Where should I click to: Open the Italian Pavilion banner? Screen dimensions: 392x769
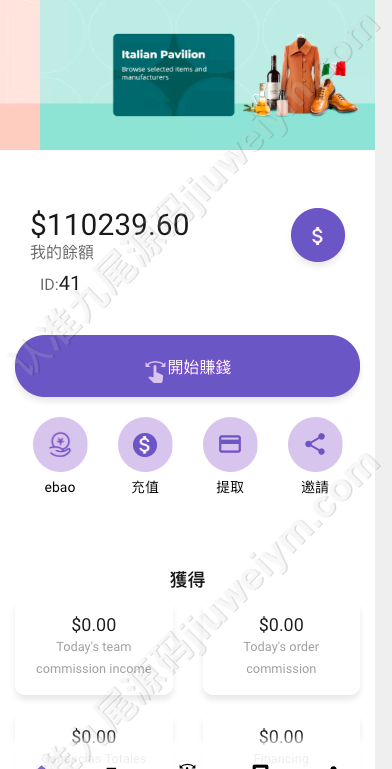pos(208,75)
